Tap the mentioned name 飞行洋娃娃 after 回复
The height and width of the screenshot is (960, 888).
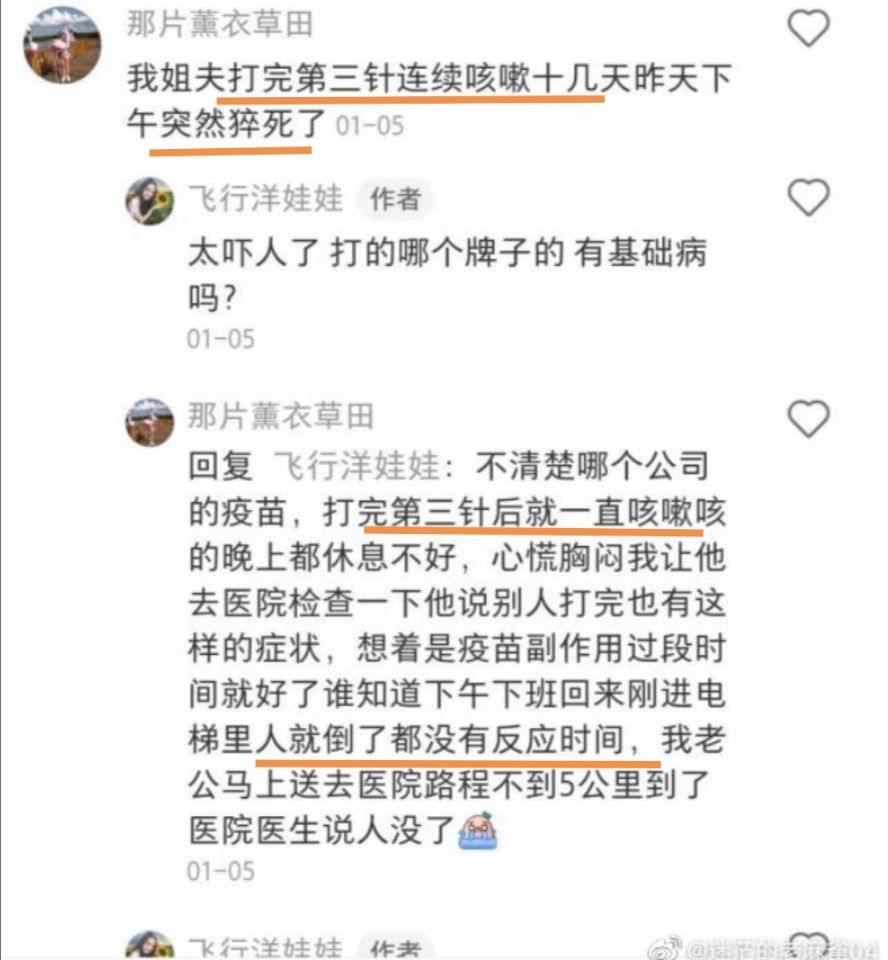pyautogui.click(x=358, y=467)
